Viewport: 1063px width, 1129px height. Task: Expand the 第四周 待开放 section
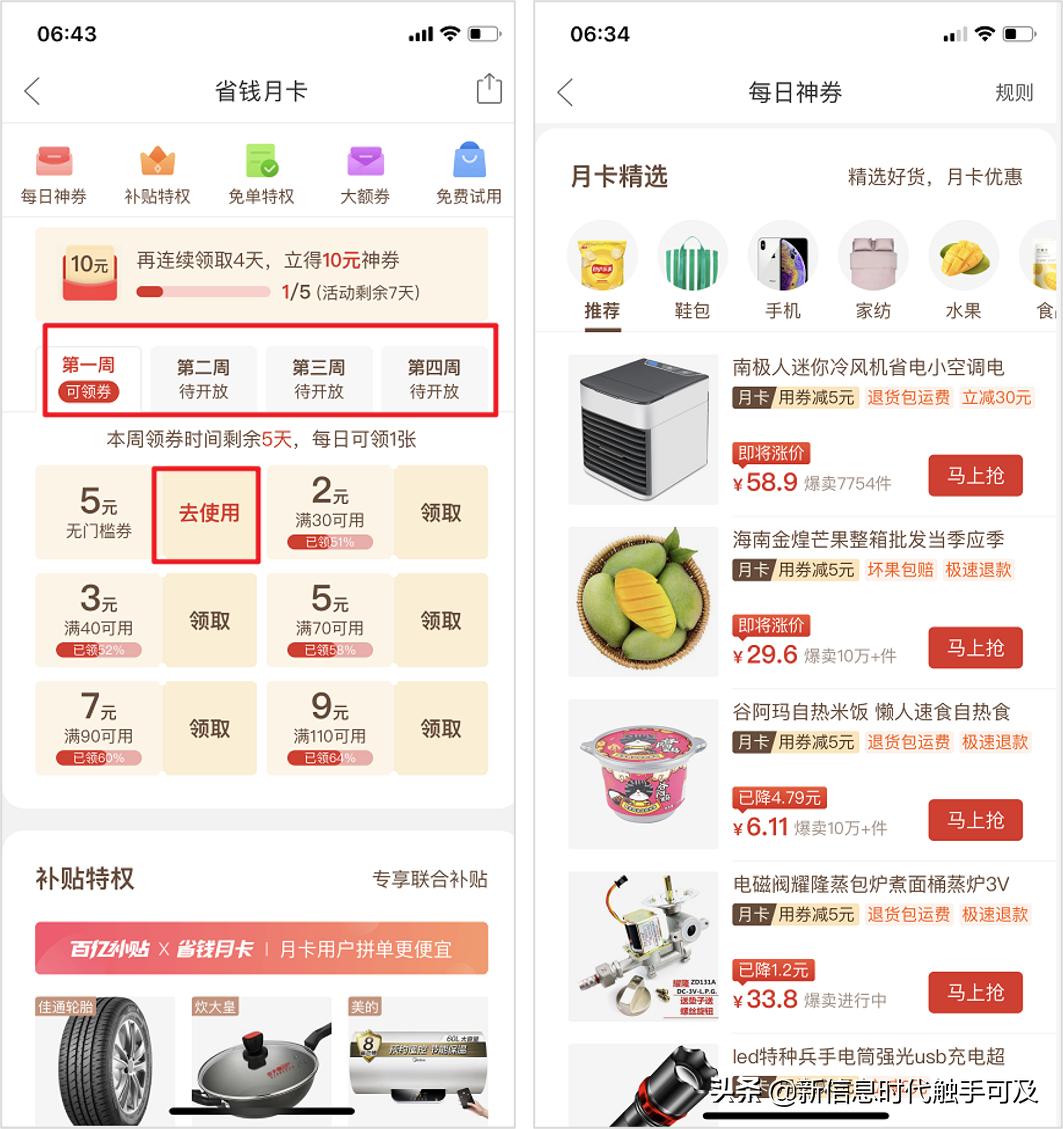pyautogui.click(x=438, y=376)
